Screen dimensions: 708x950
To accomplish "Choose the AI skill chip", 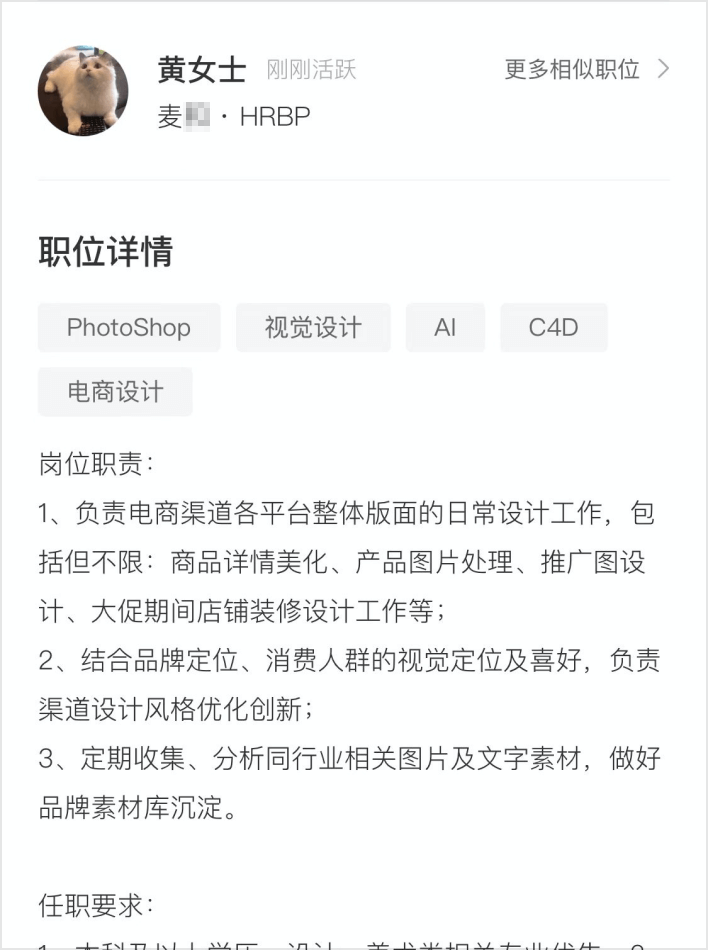I will tap(445, 327).
